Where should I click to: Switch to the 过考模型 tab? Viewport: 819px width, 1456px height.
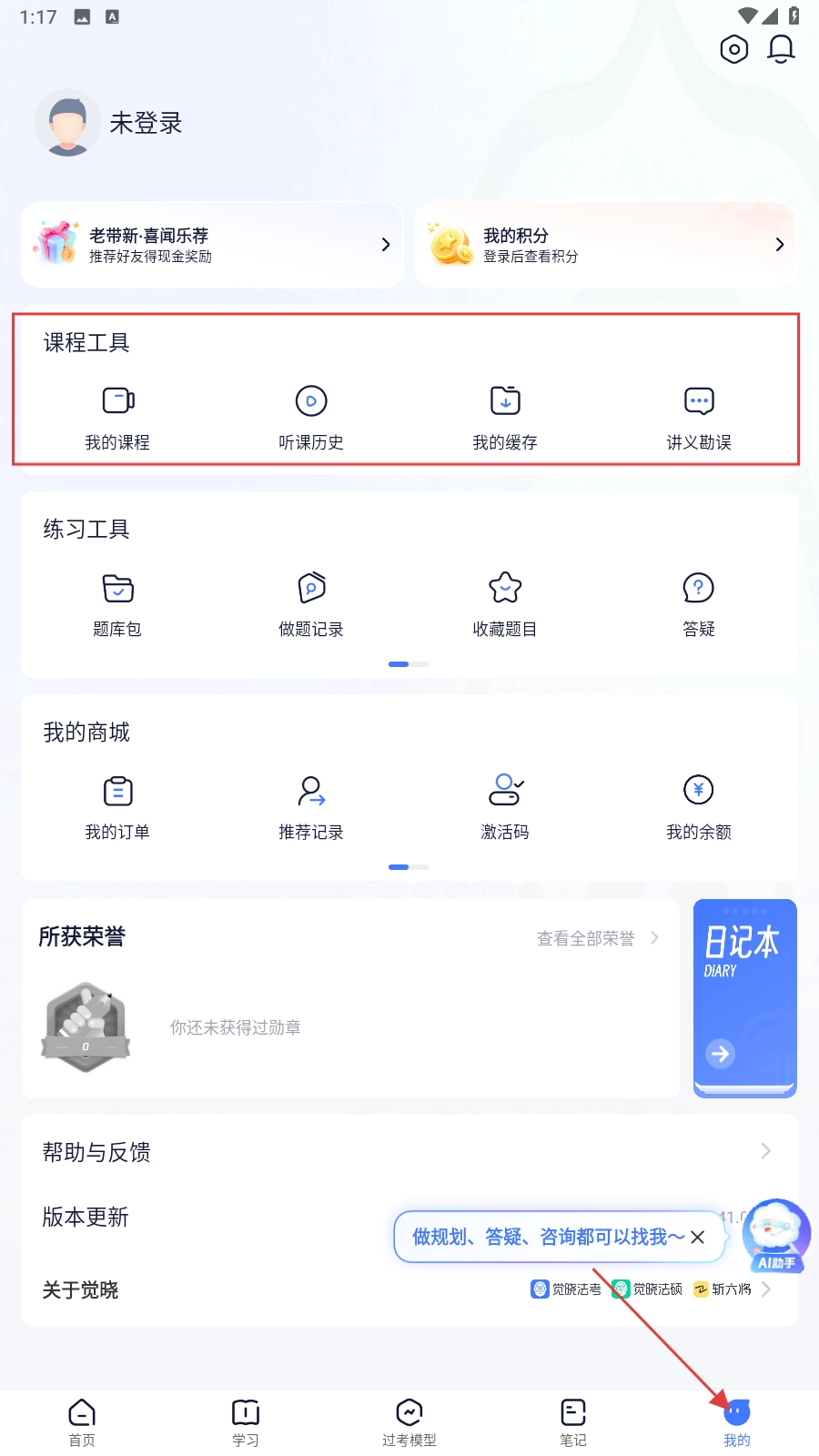tap(409, 1421)
